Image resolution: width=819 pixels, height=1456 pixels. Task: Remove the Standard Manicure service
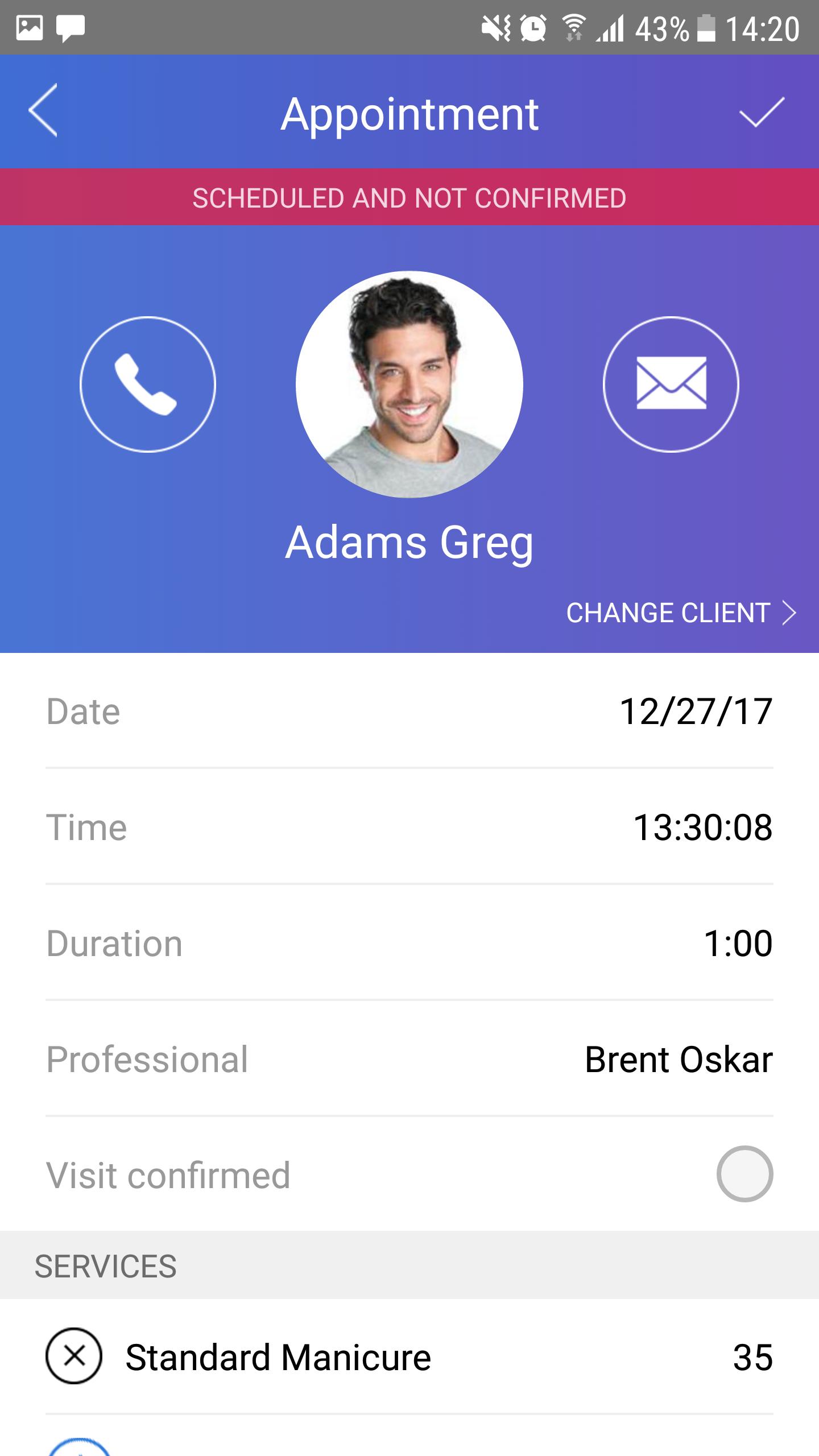tap(74, 1356)
